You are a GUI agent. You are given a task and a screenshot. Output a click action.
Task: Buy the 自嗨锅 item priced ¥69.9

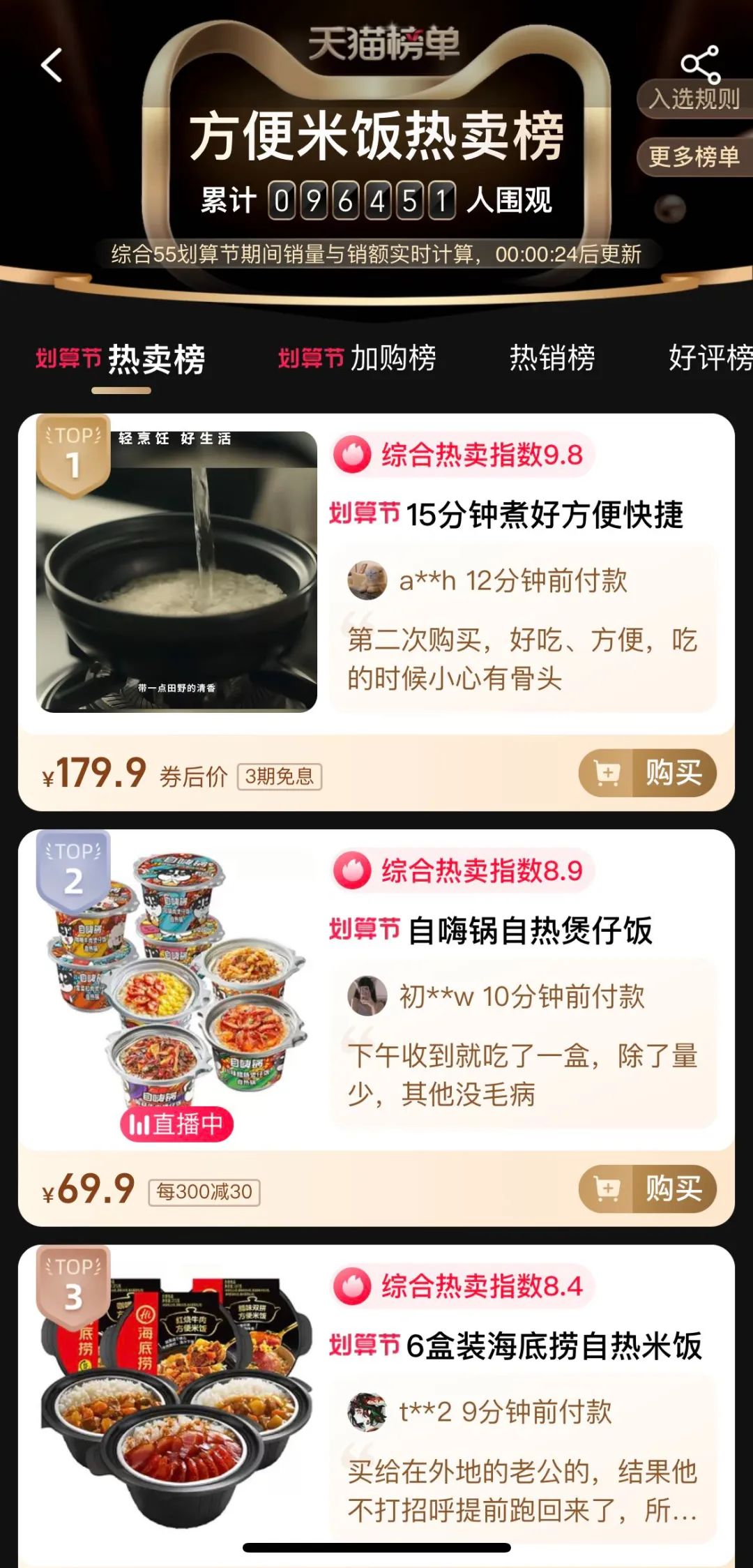[x=648, y=1189]
